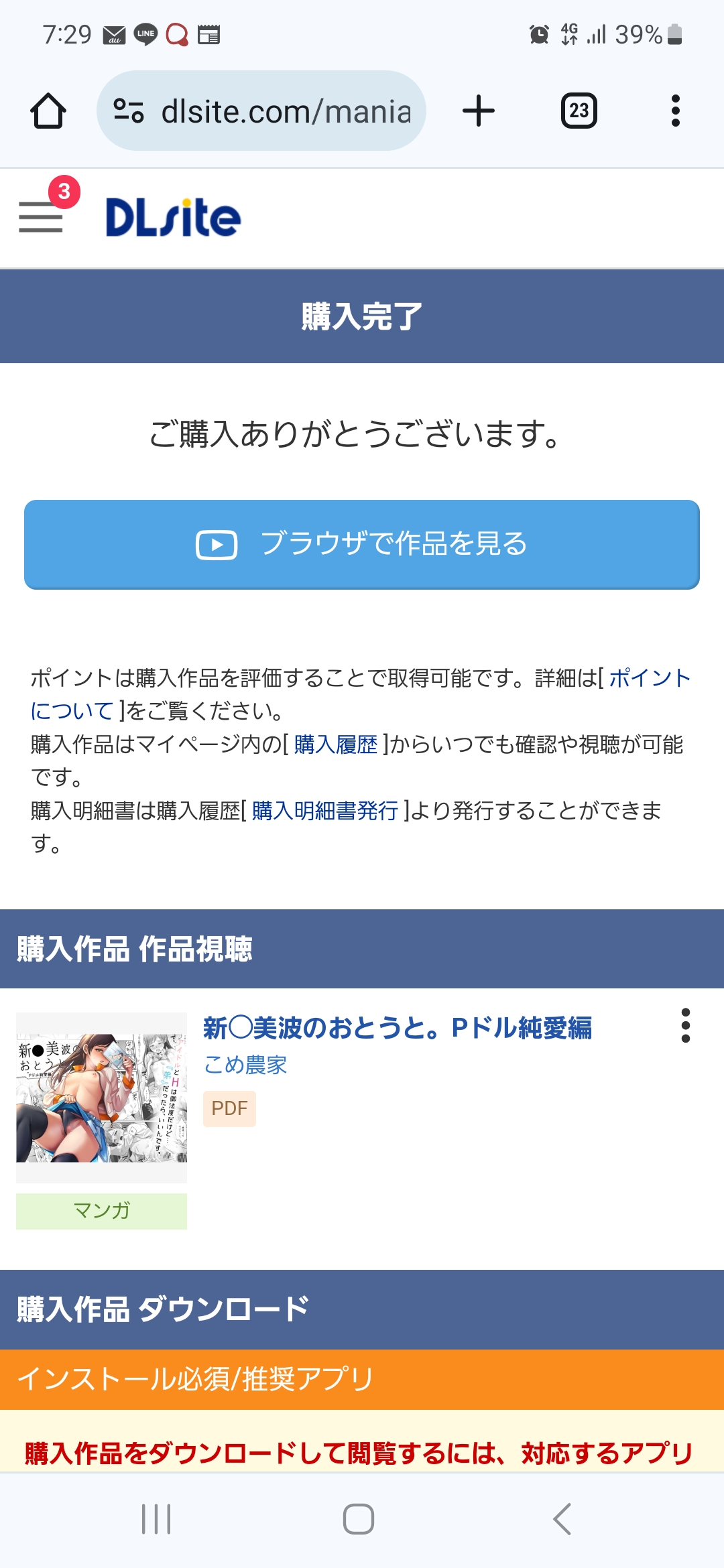Open the browser overflow menu
This screenshot has width=724, height=1568.
(x=676, y=111)
